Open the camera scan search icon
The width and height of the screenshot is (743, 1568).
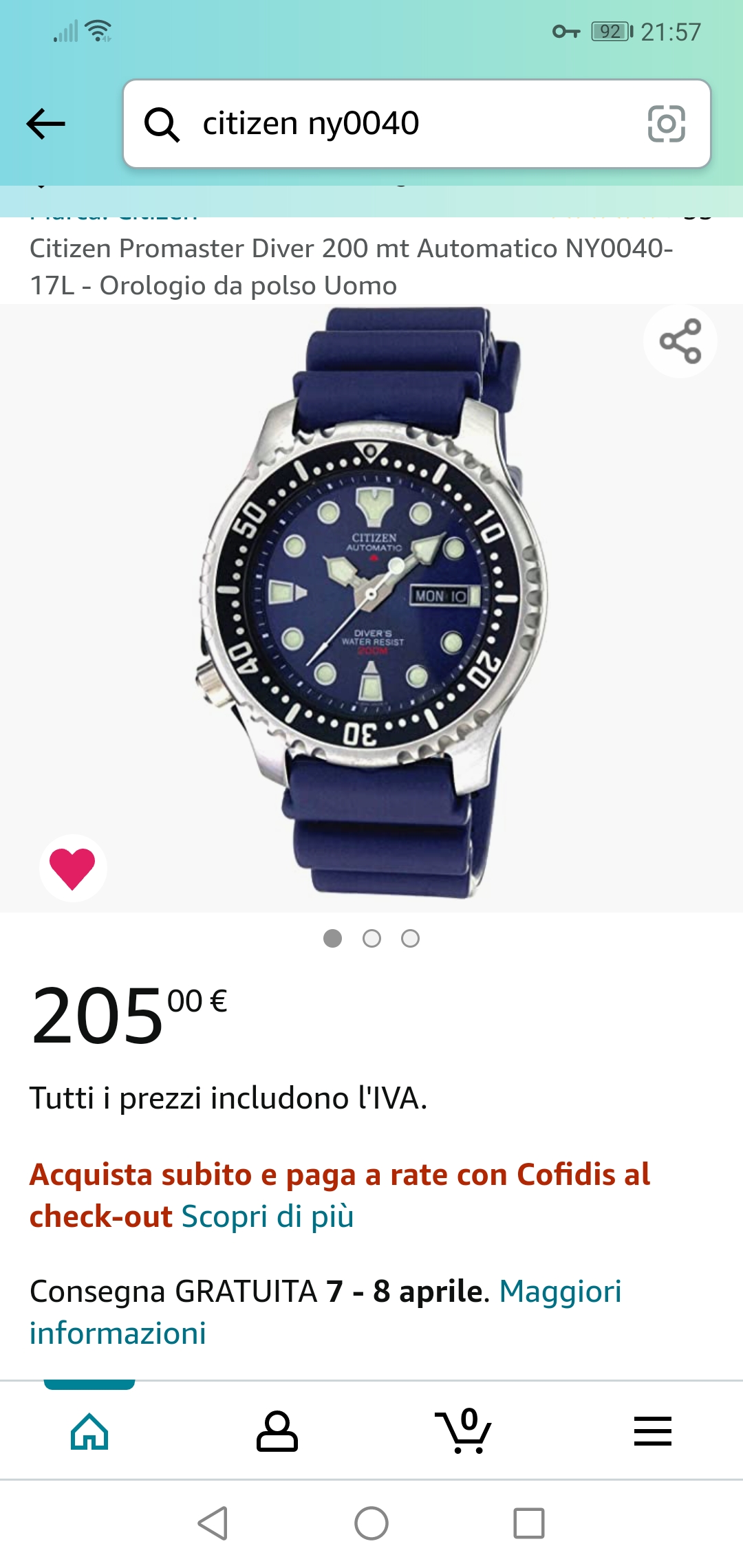666,124
